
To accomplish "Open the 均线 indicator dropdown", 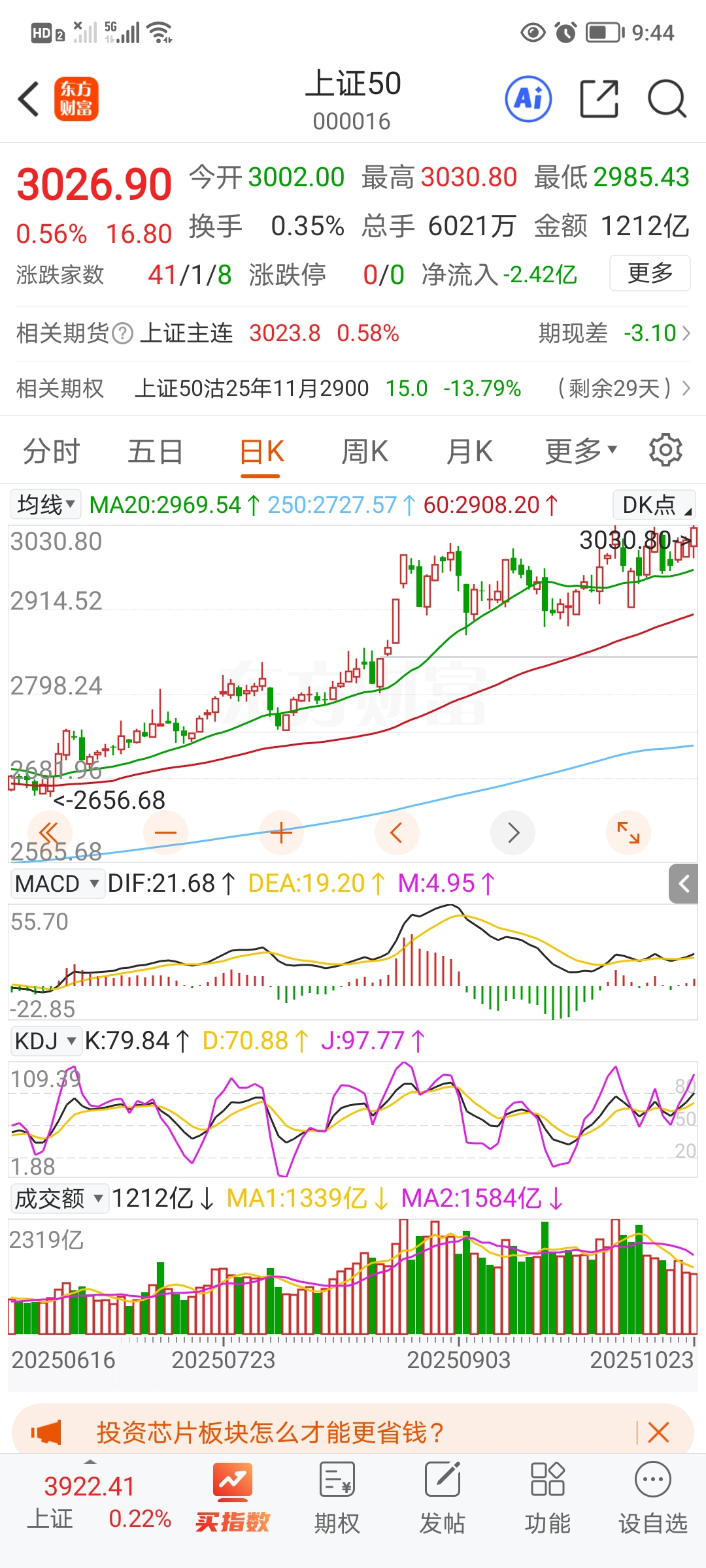I will (46, 504).
